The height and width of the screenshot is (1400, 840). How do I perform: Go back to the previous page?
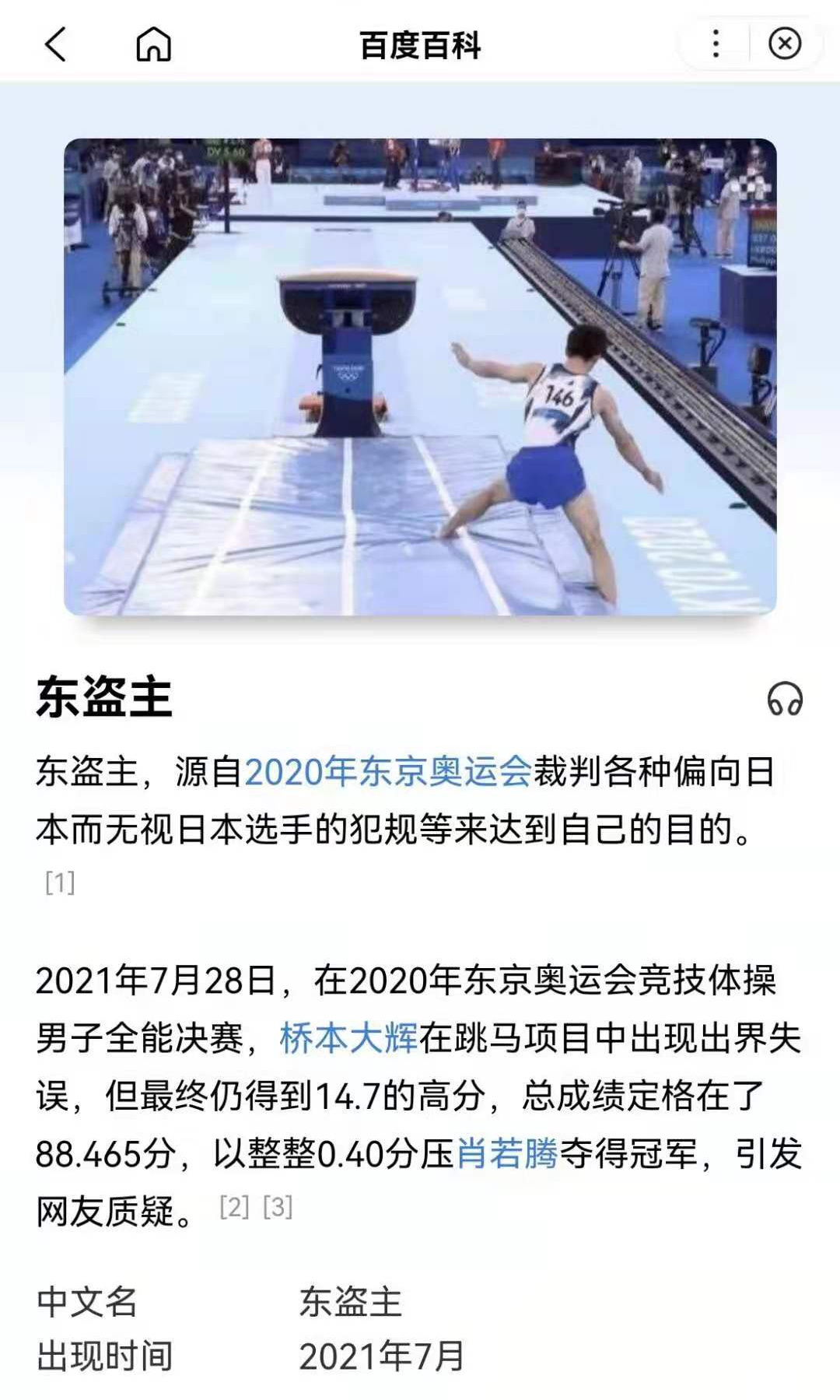pyautogui.click(x=55, y=44)
